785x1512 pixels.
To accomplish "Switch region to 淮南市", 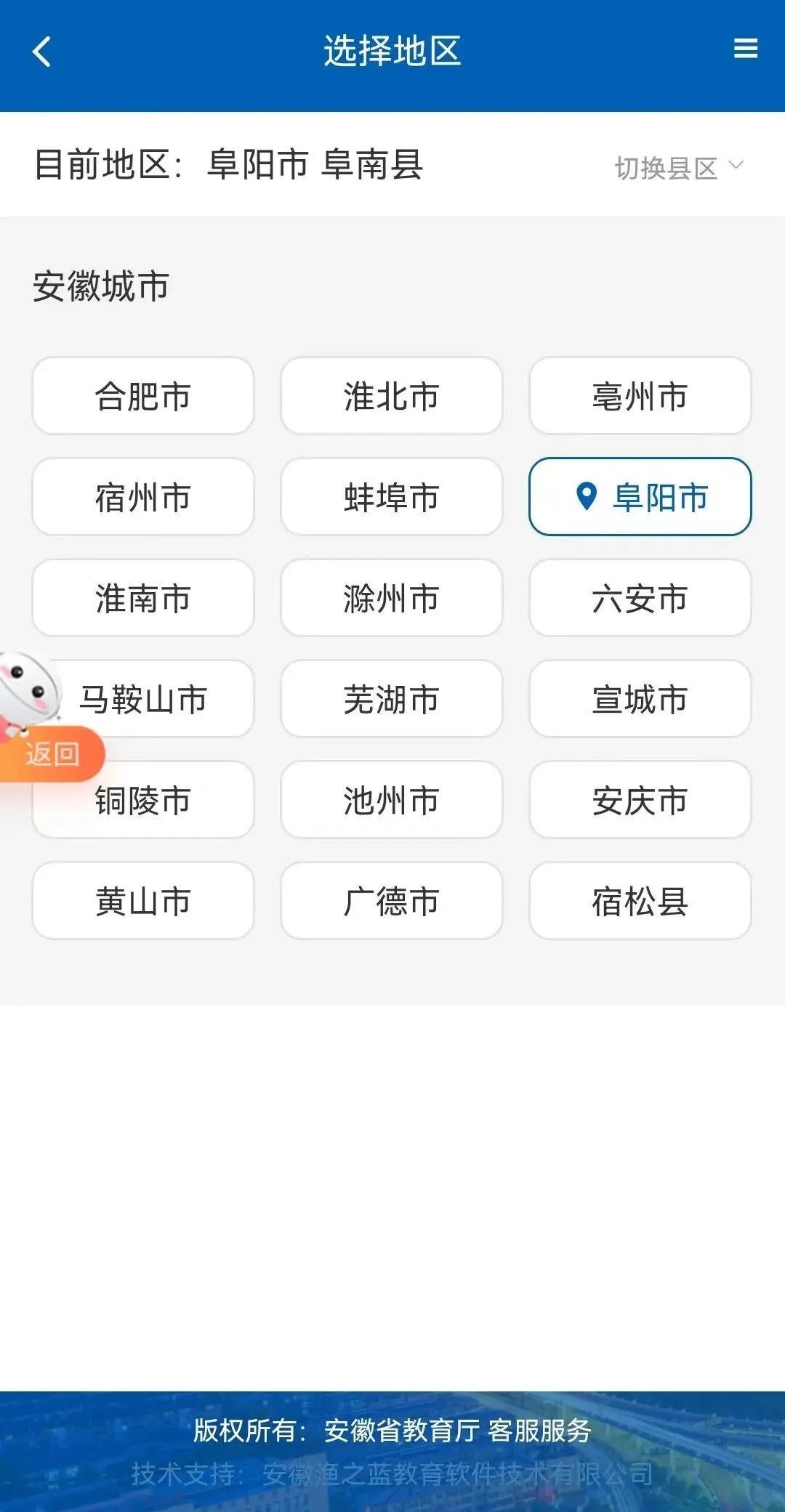I will (x=143, y=598).
